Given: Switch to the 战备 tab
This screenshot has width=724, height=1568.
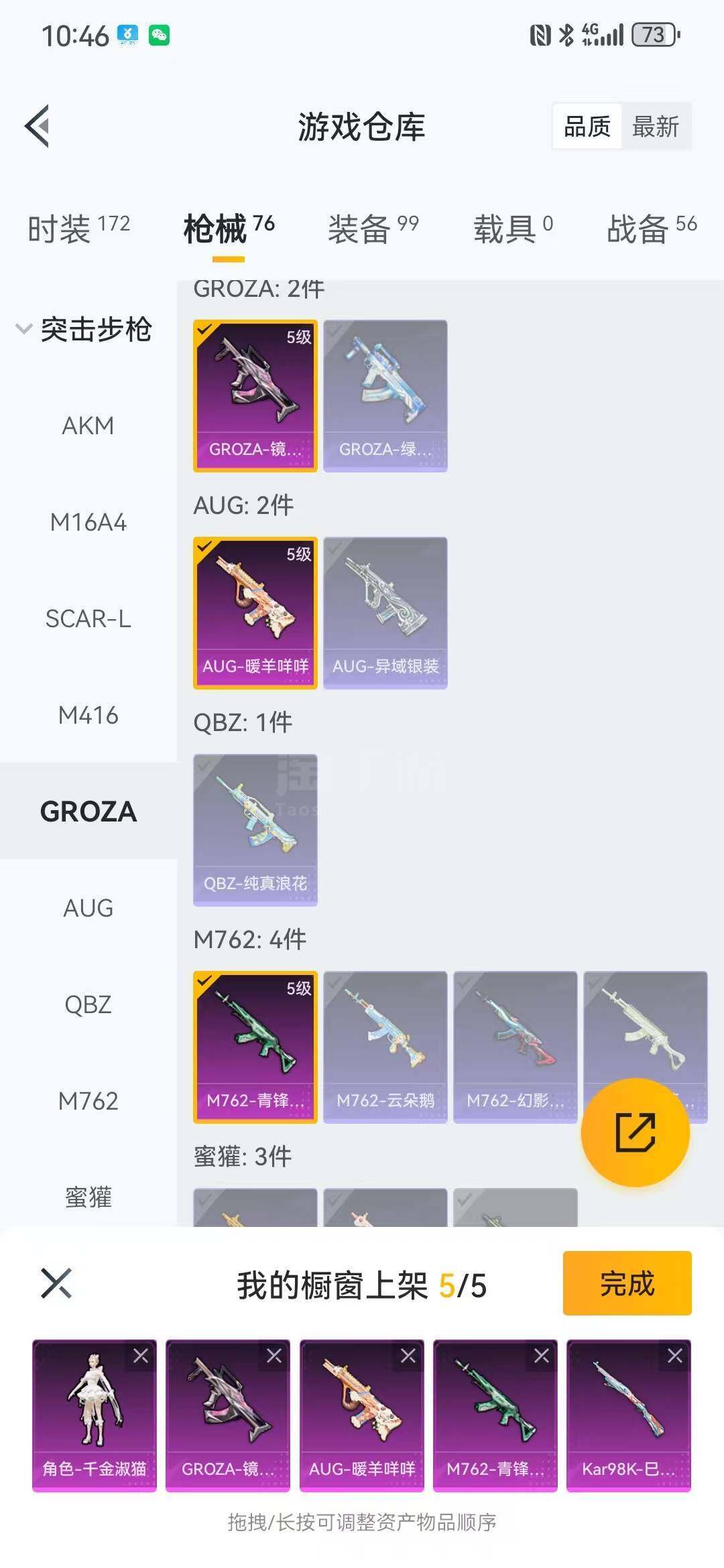Looking at the screenshot, I should pos(652,229).
